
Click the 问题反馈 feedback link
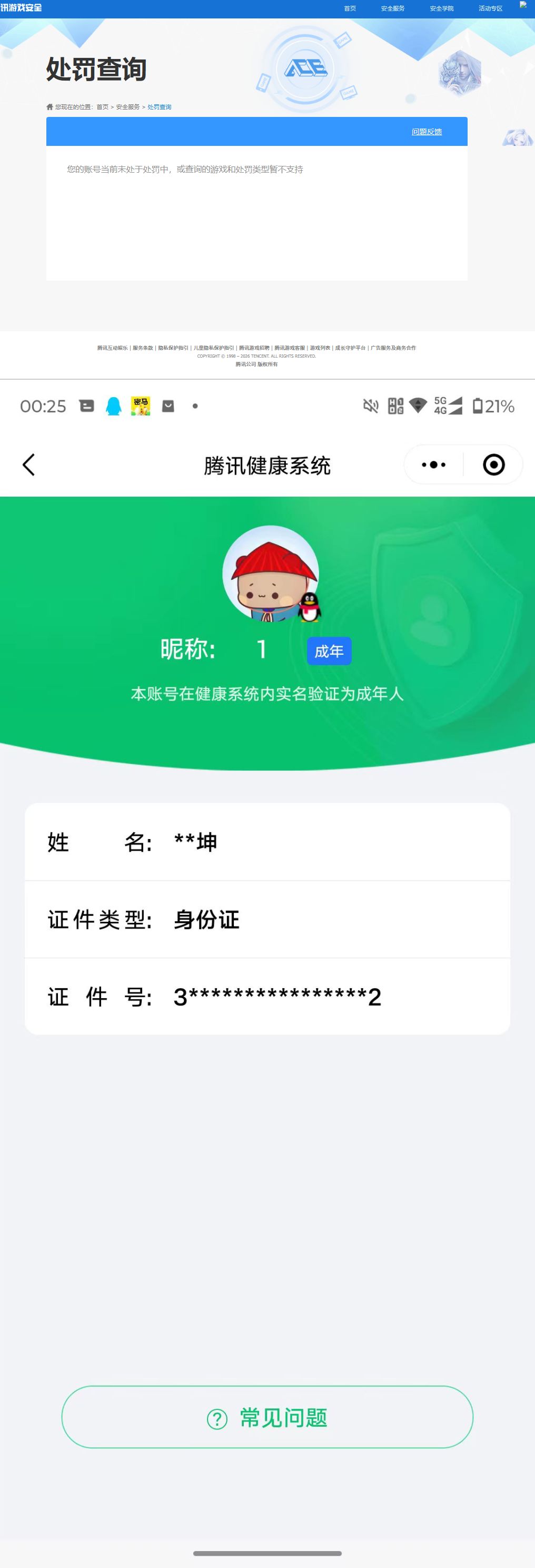(x=426, y=132)
